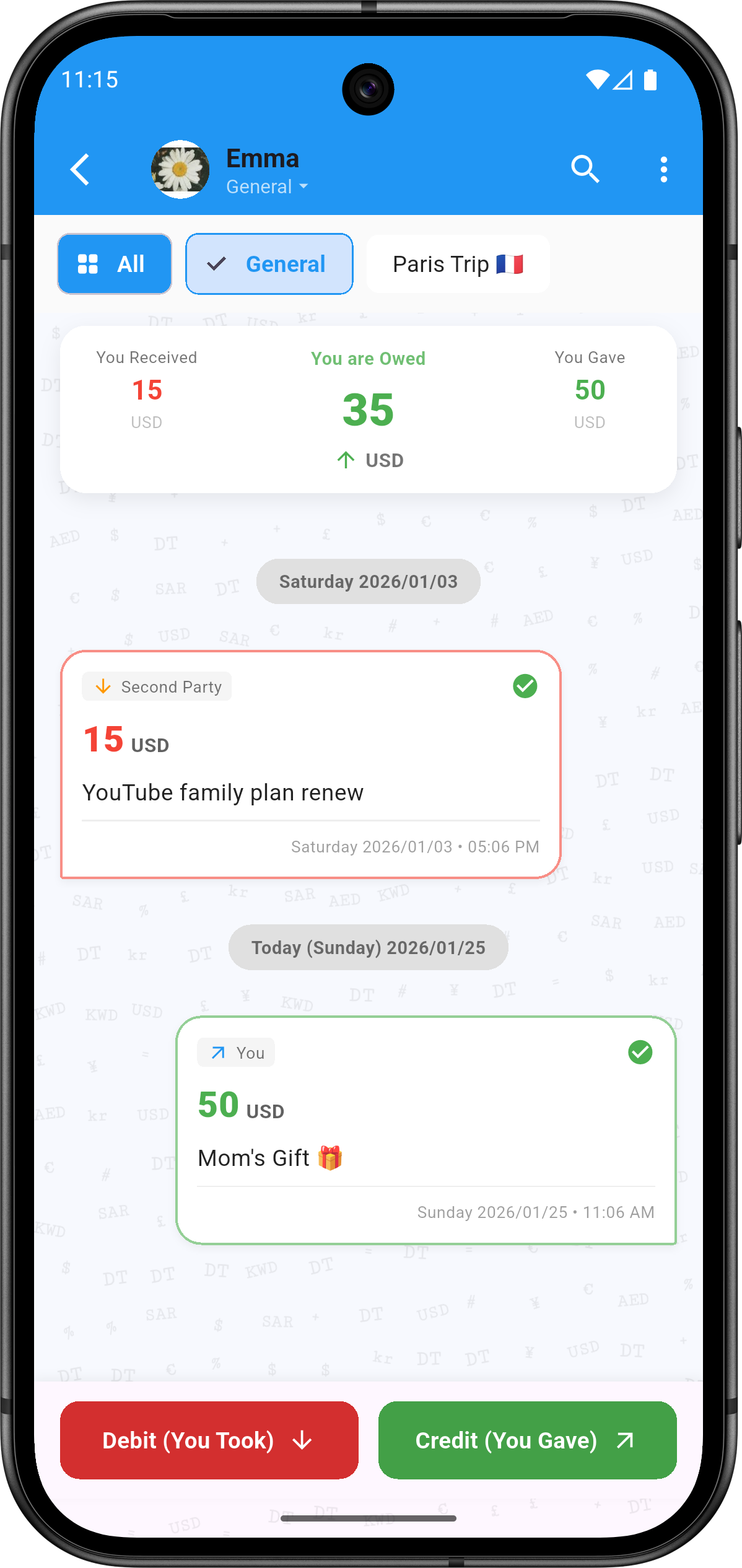Screen dimensions: 742x1568
Task: Switch to the All chip
Action: 115,264
